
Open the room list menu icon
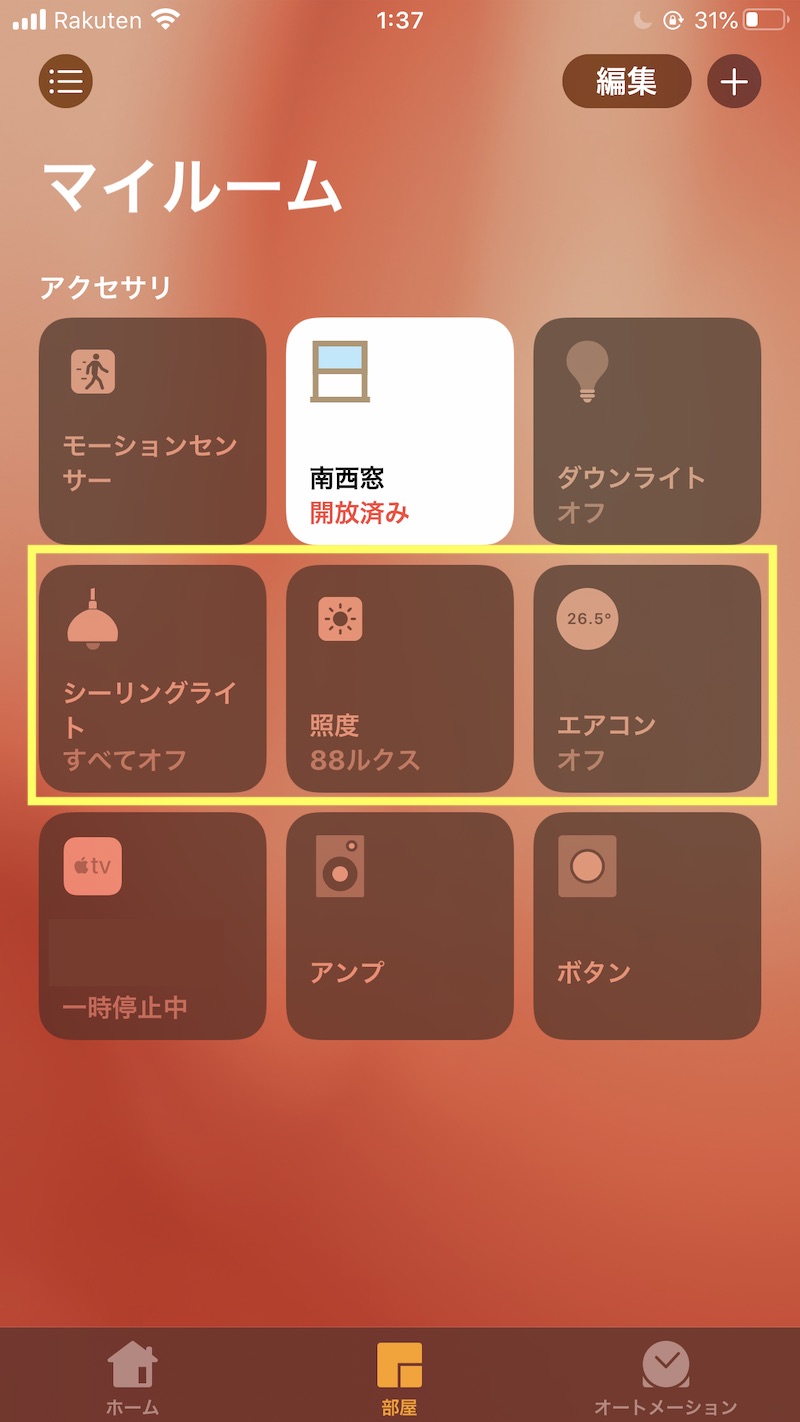[x=66, y=81]
